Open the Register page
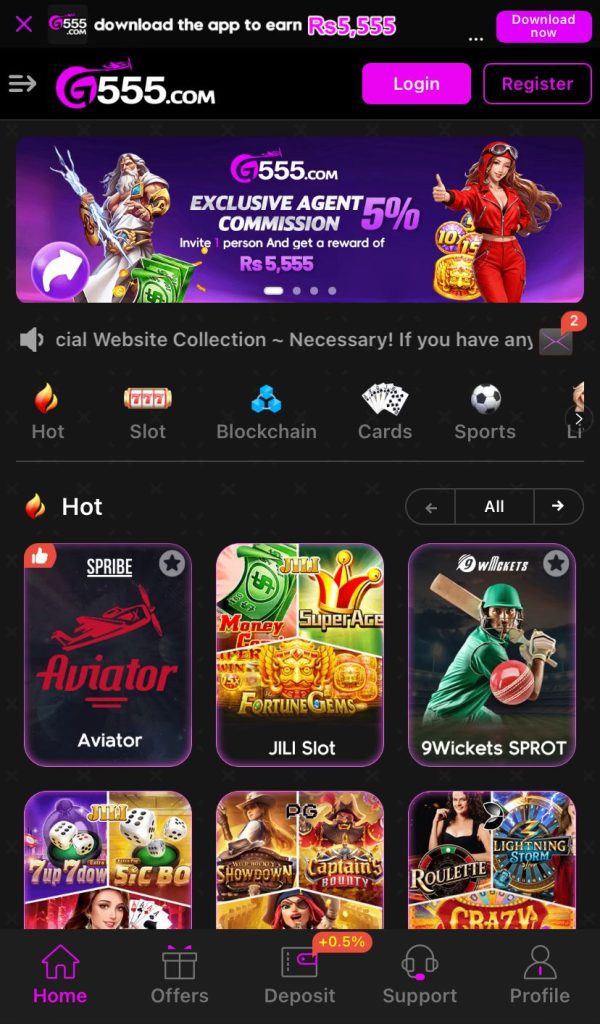The height and width of the screenshot is (1024, 600). (537, 84)
